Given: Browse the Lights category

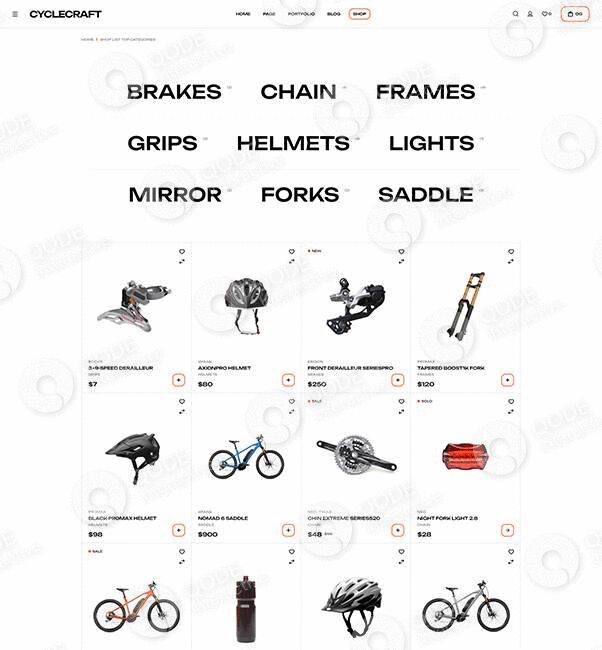Looking at the screenshot, I should [x=431, y=144].
